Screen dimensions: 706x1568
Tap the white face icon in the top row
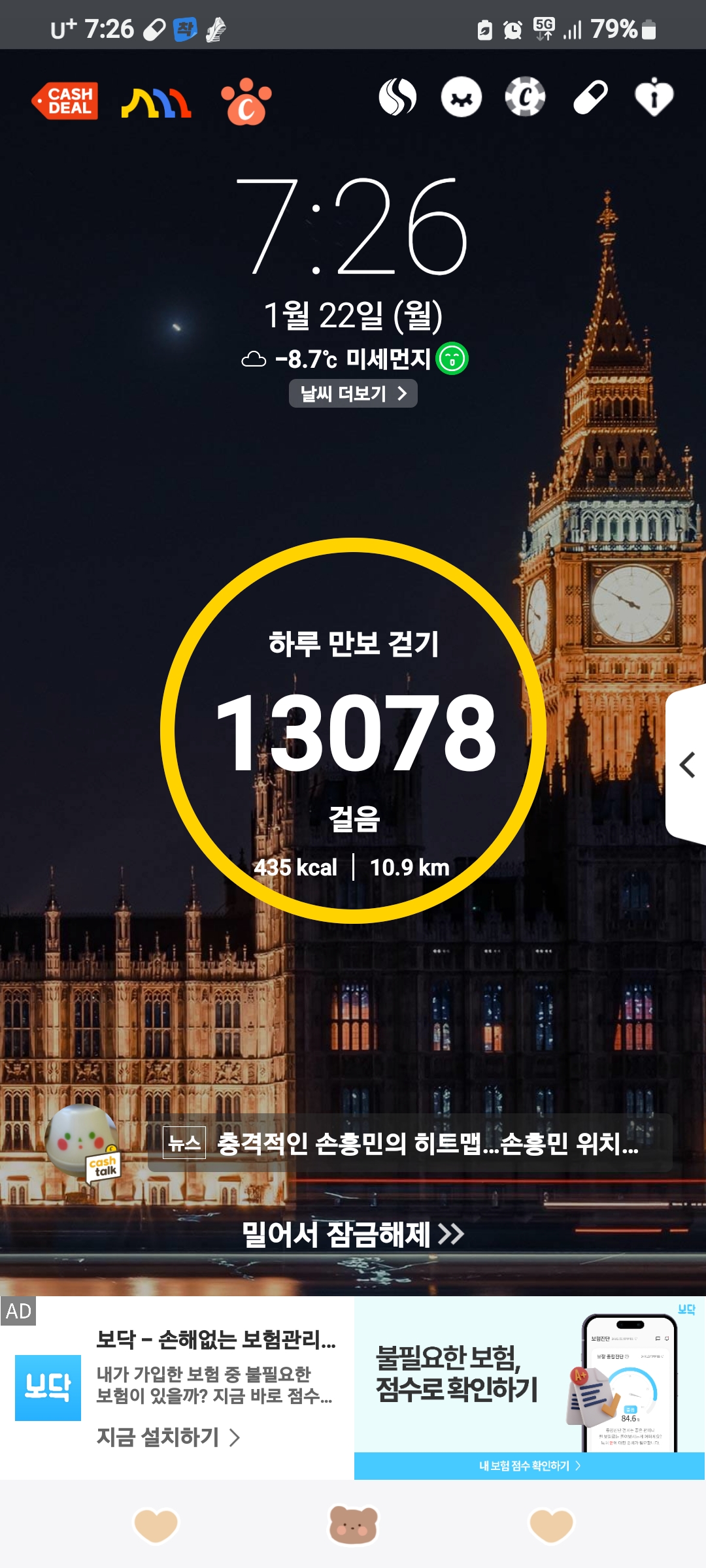point(462,97)
